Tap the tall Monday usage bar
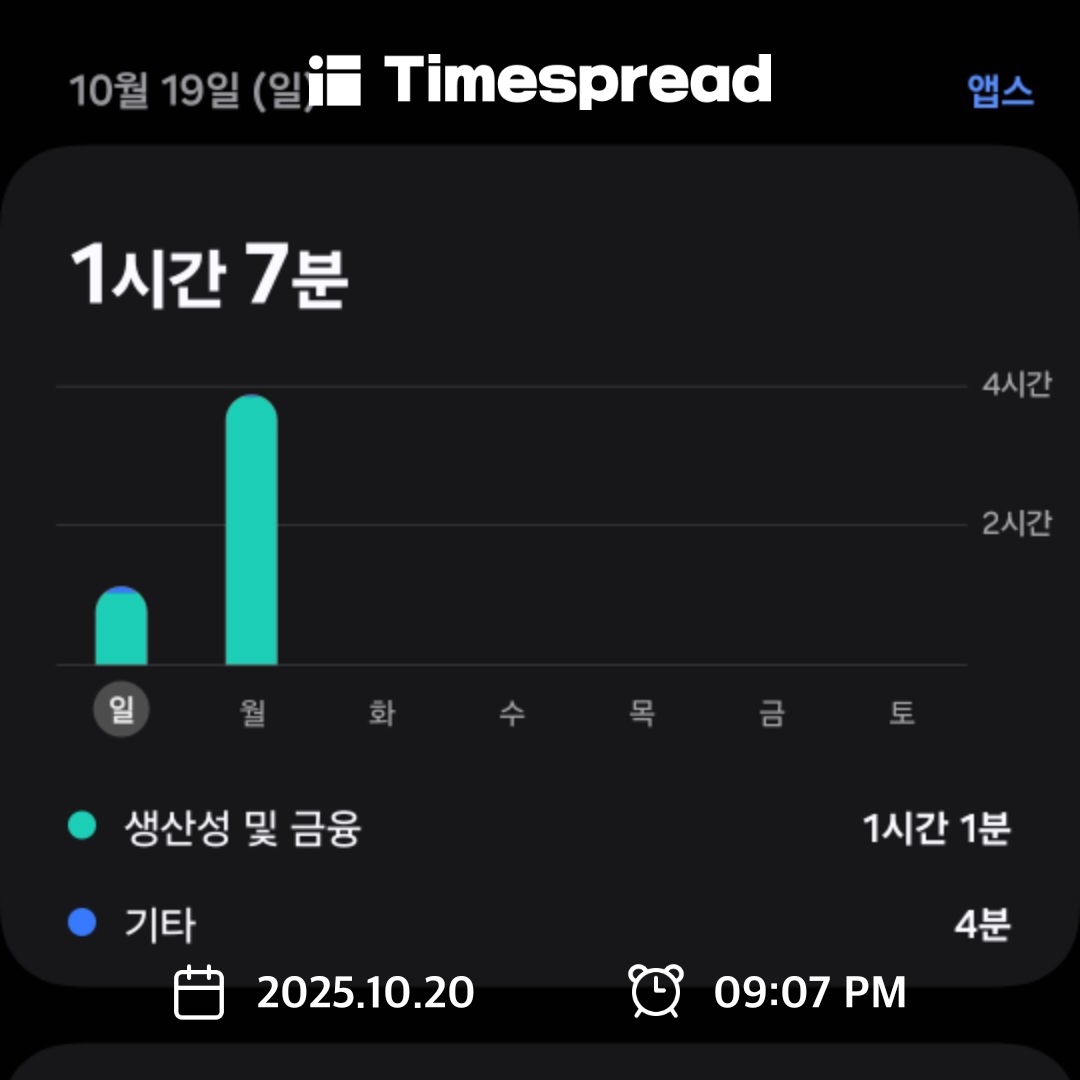Image resolution: width=1080 pixels, height=1080 pixels. [x=251, y=530]
